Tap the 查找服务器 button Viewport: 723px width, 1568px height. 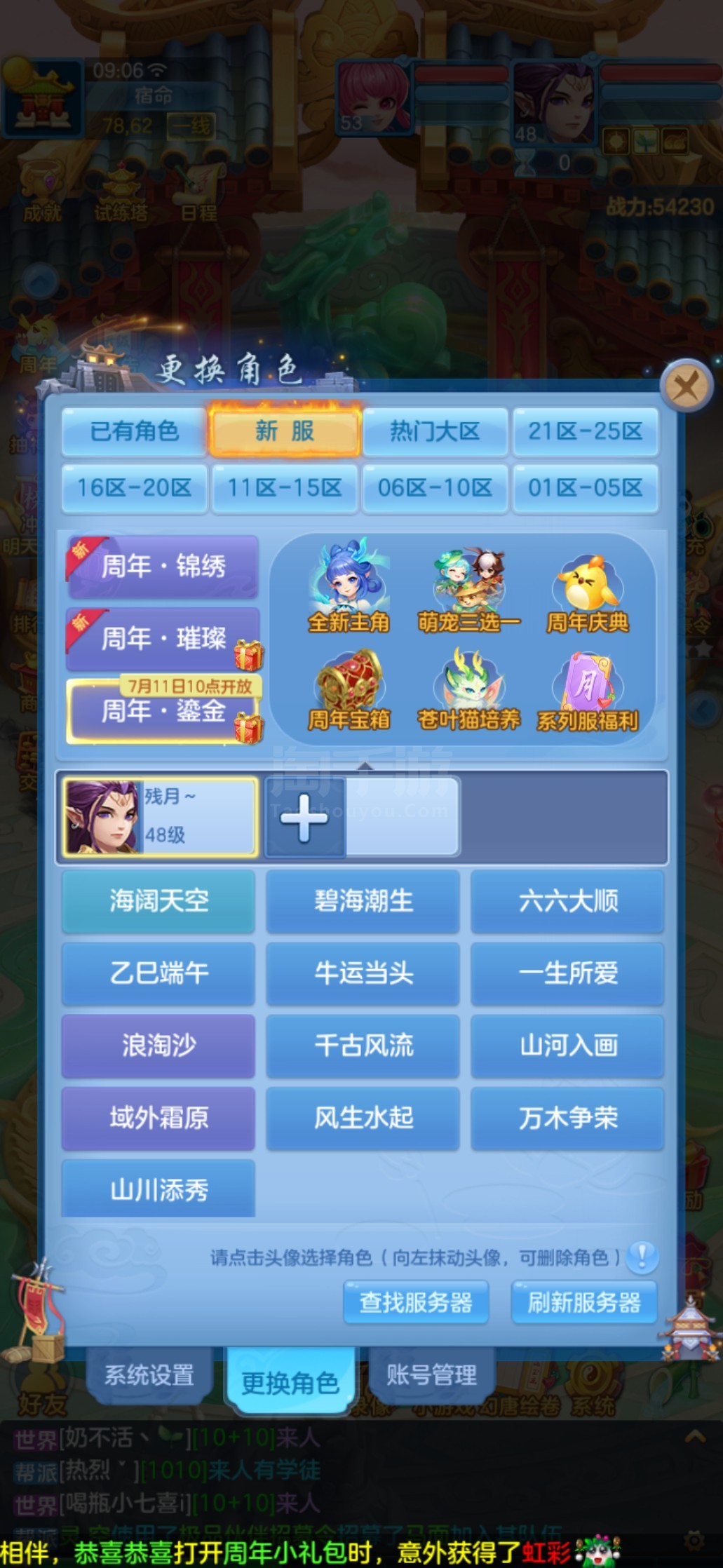click(x=416, y=1303)
